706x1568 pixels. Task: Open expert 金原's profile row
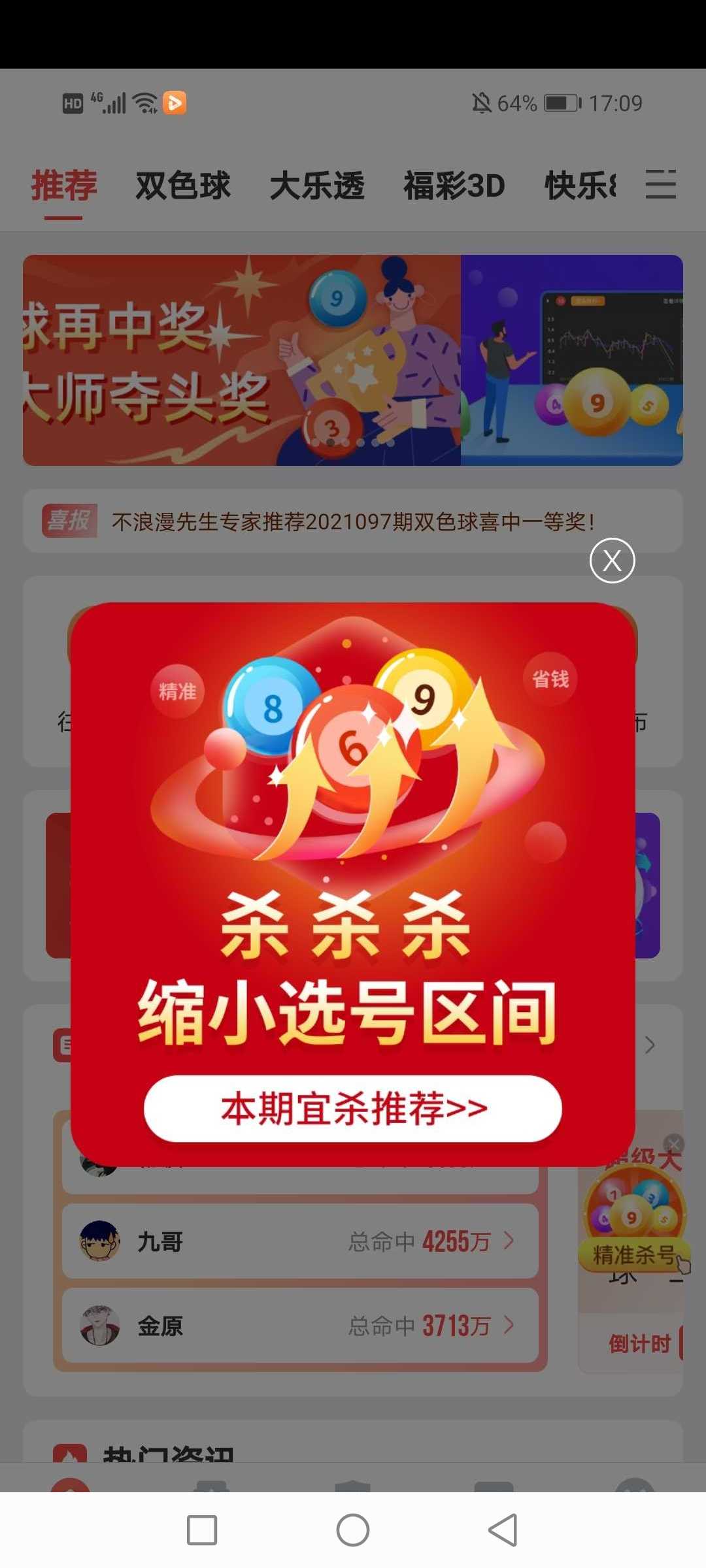[x=300, y=1326]
